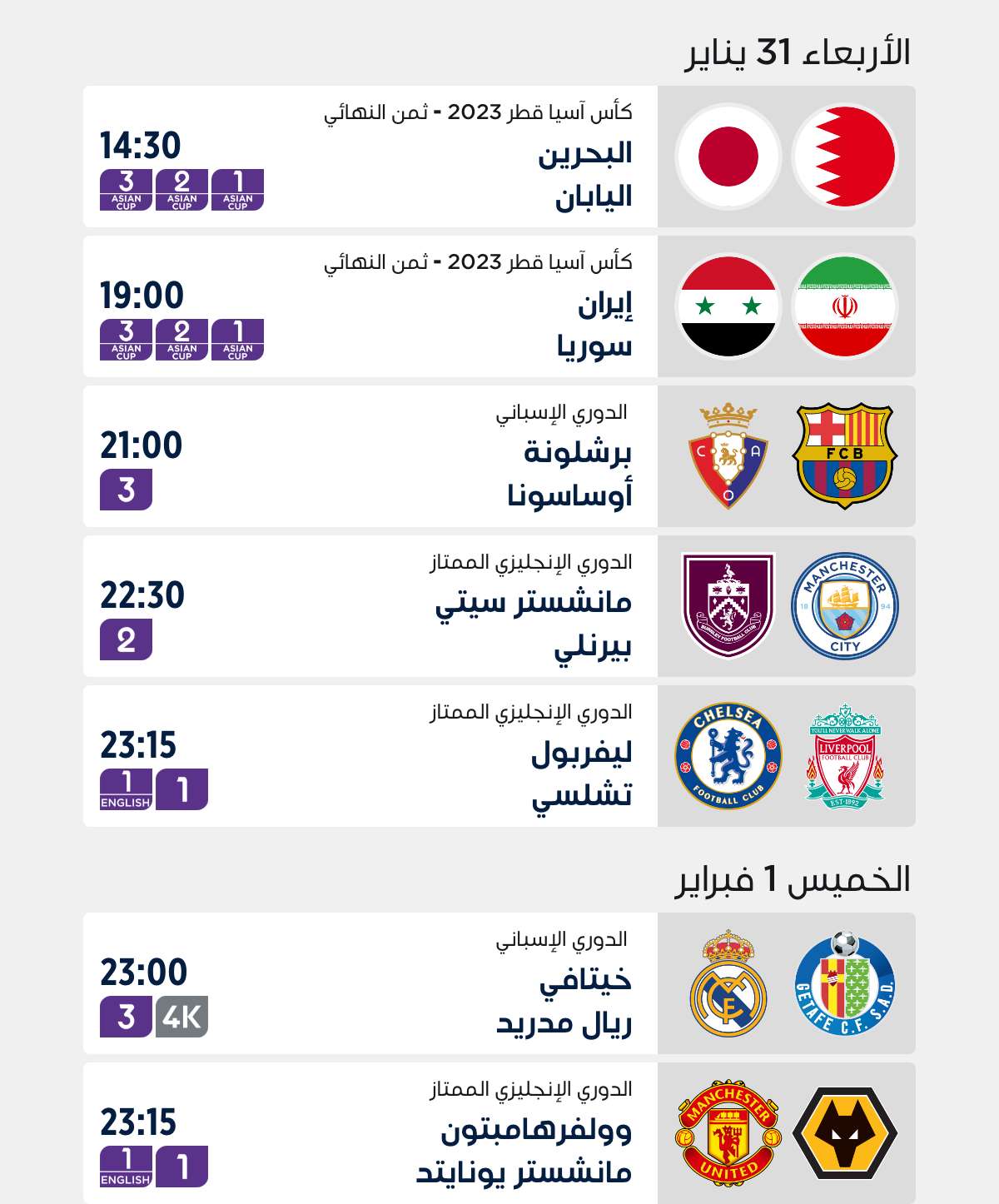
Task: Click the Liverpool club crest
Action: (845, 756)
